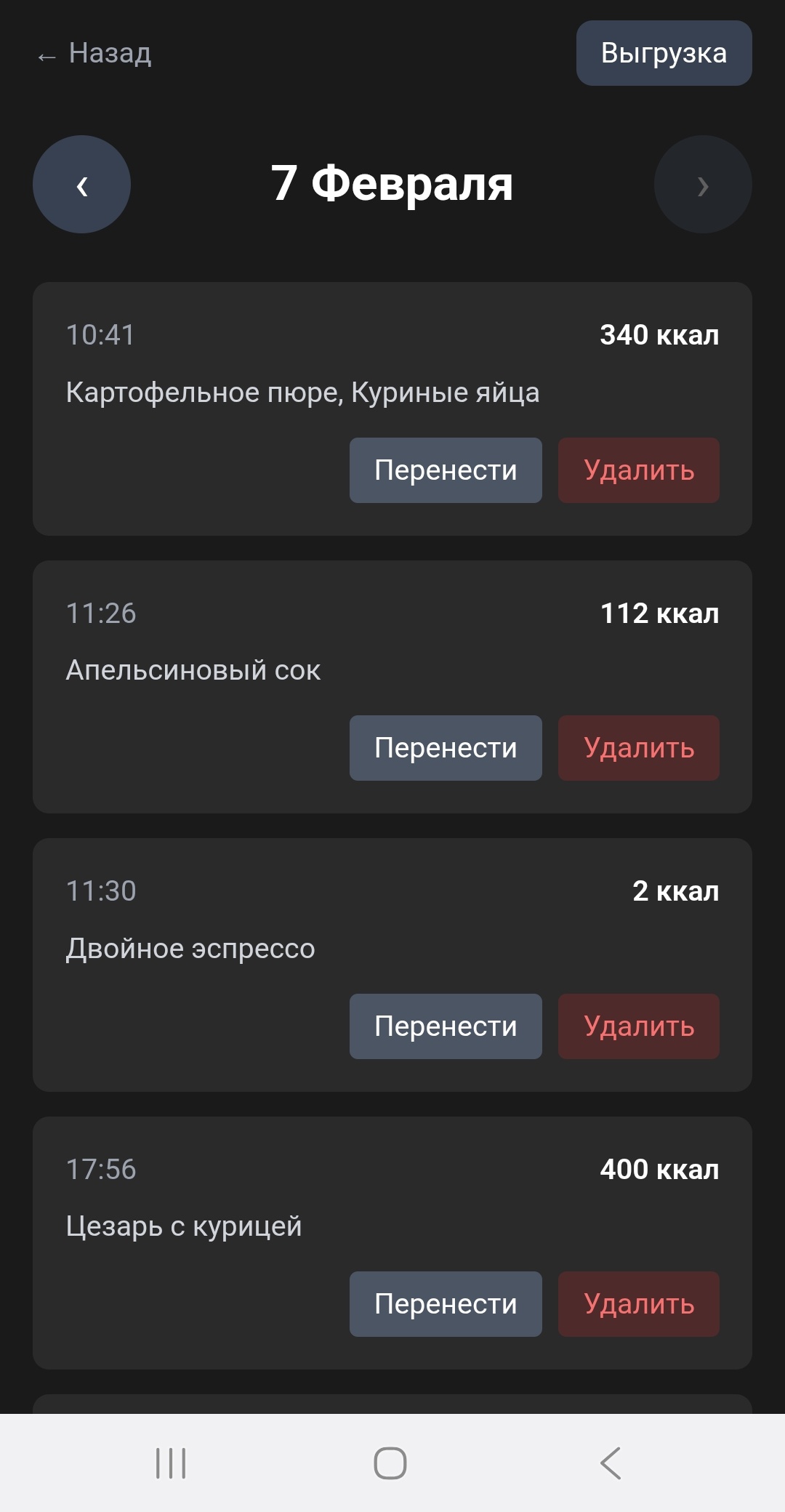785x1512 pixels.
Task: Select the 7 Февраля date title
Action: coord(392,185)
